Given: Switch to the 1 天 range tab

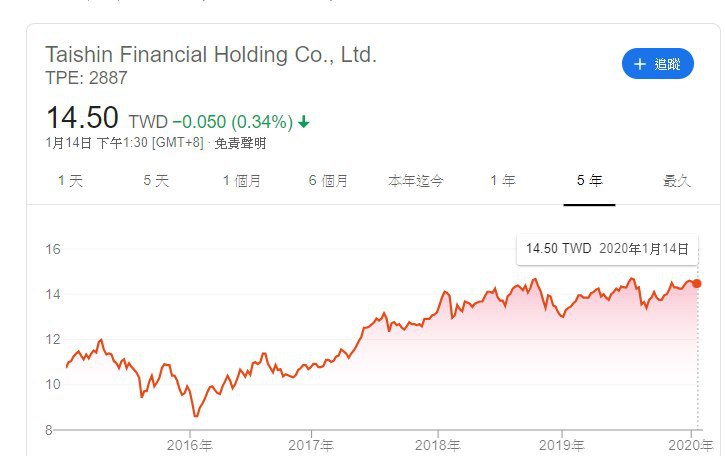Looking at the screenshot, I should click(x=70, y=181).
